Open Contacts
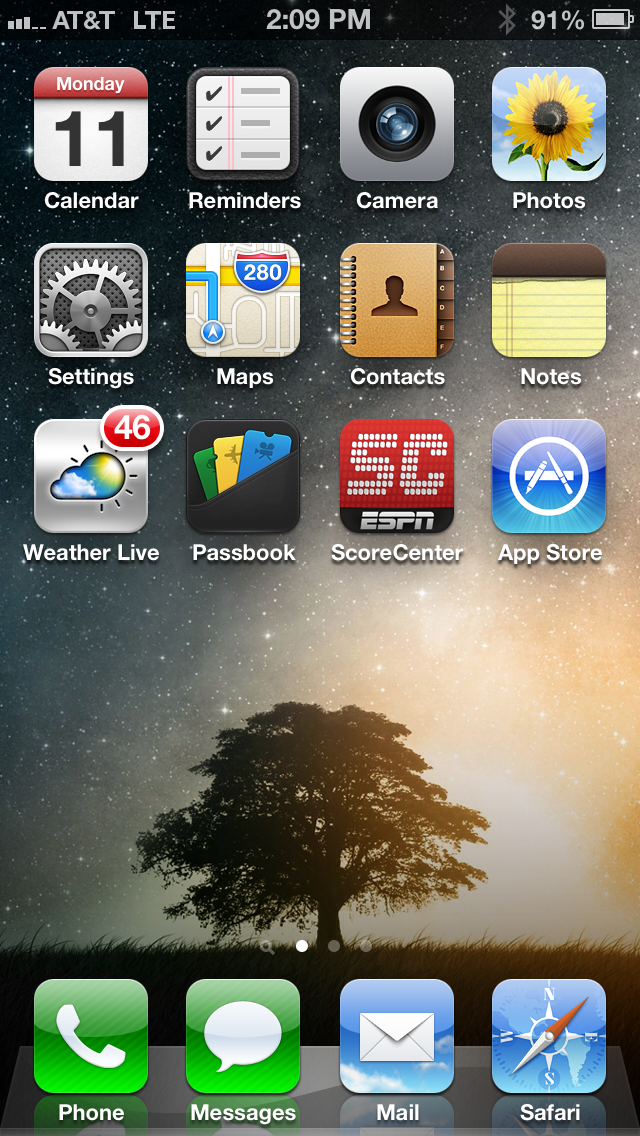The width and height of the screenshot is (640, 1136). [x=396, y=300]
